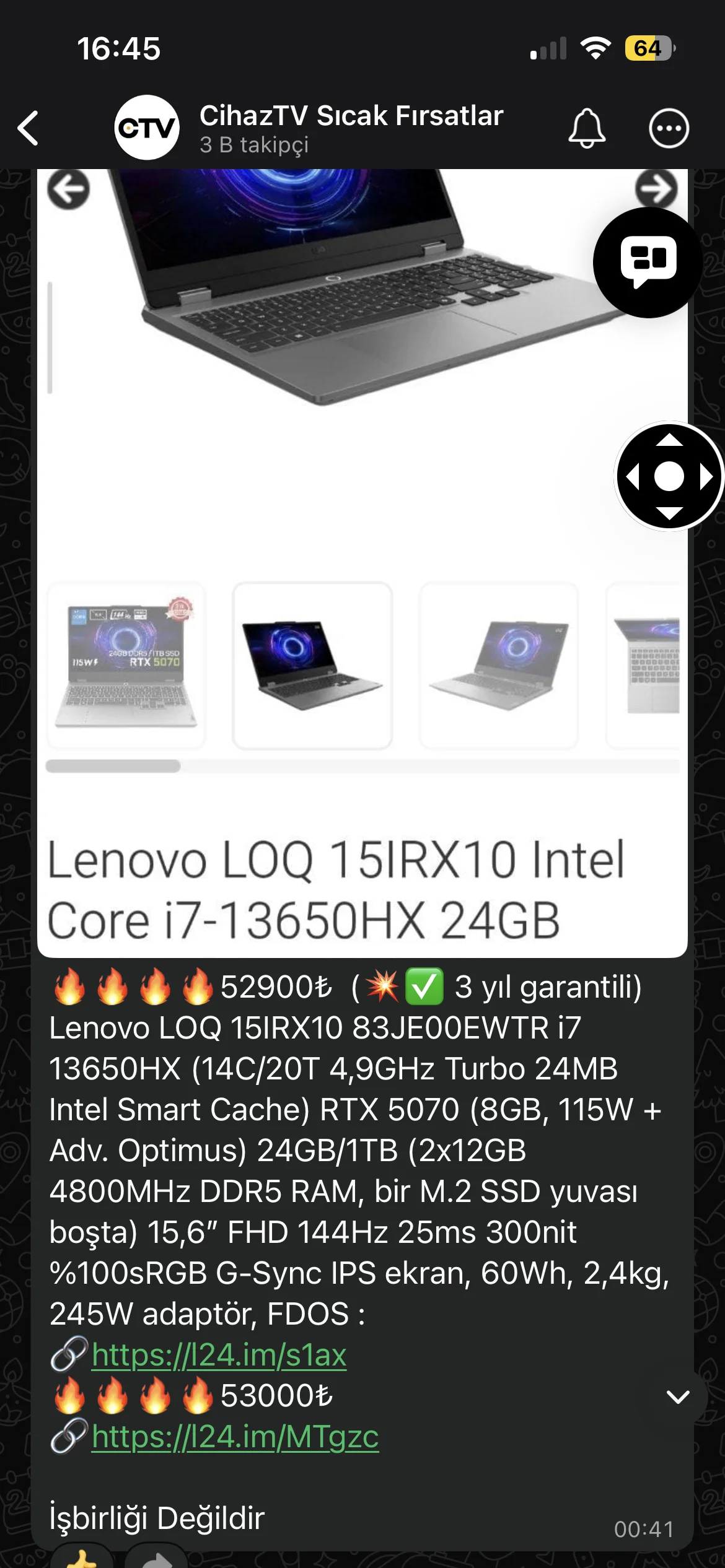
Task: Mute channel notifications with the bell
Action: [586, 128]
